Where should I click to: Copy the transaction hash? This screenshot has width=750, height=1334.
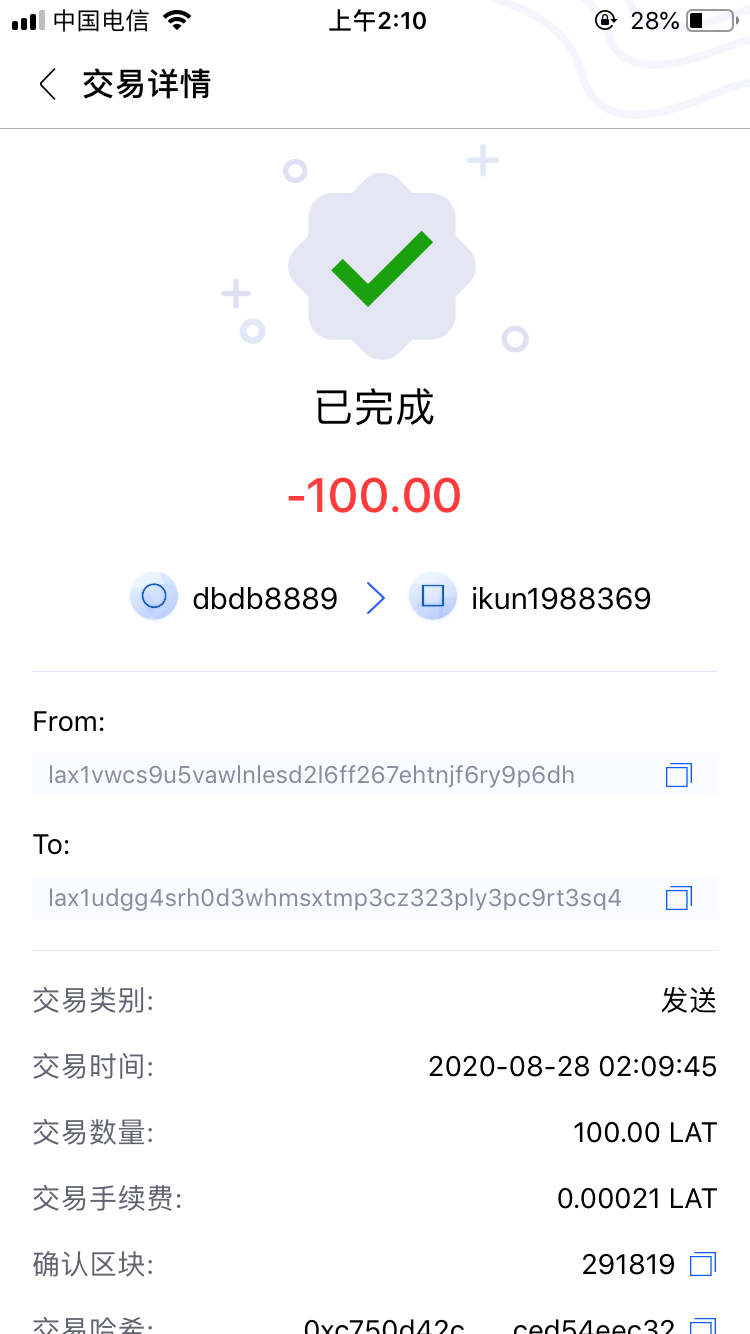[703, 1326]
